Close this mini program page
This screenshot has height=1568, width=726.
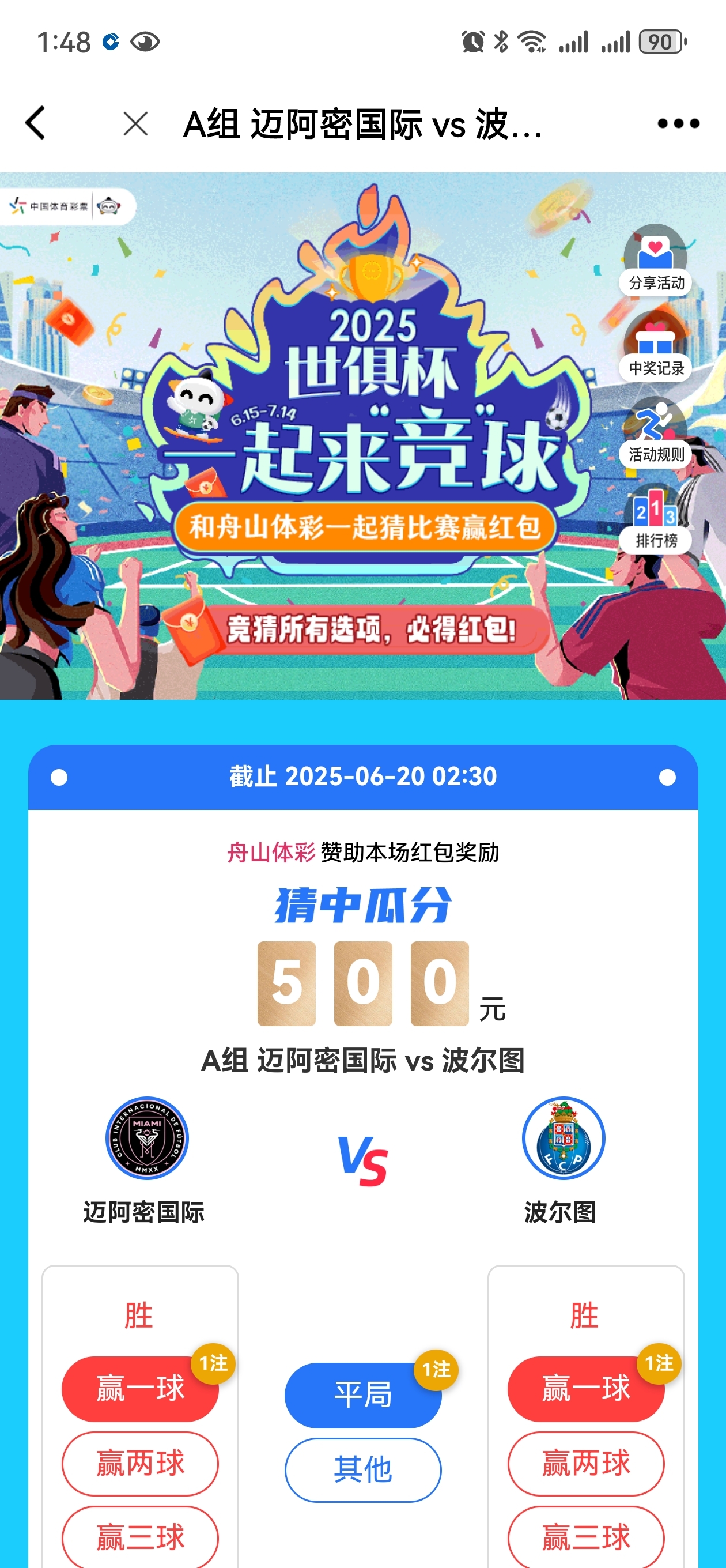coord(135,124)
